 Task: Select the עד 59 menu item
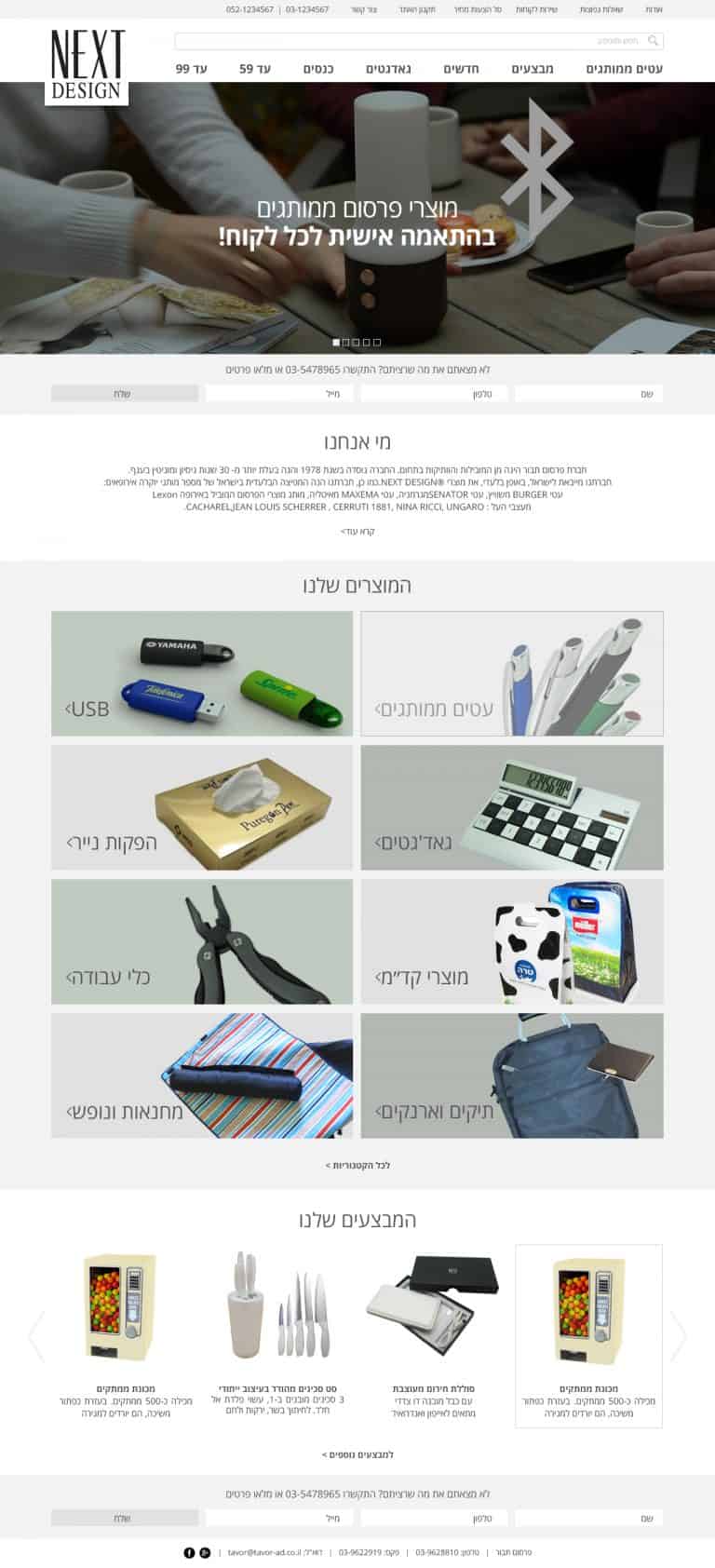click(x=254, y=69)
